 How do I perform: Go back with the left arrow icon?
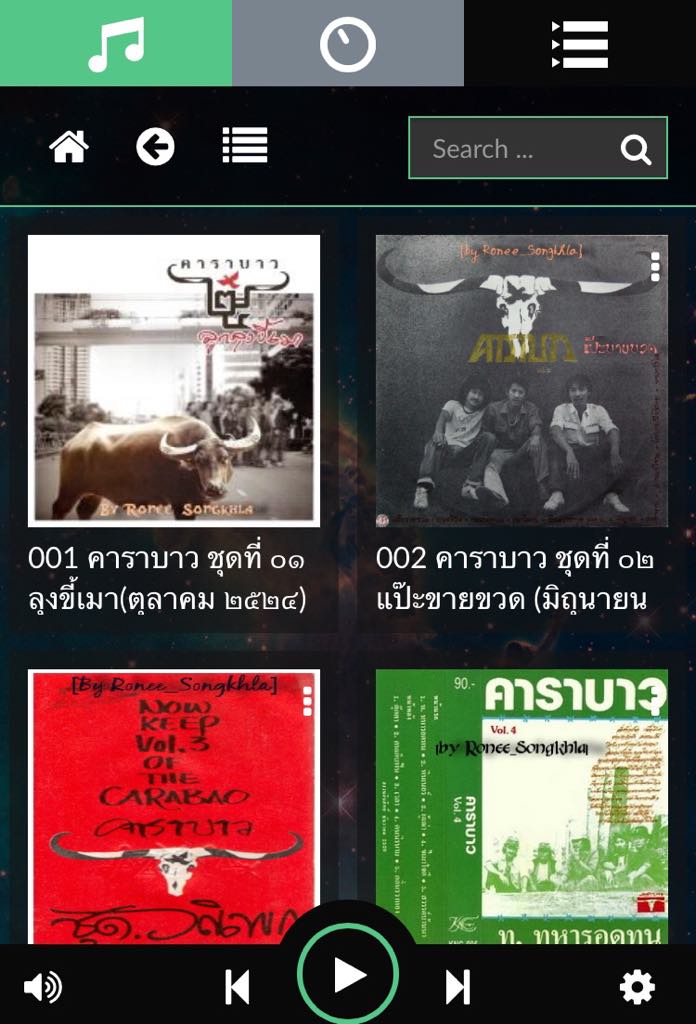tap(155, 148)
